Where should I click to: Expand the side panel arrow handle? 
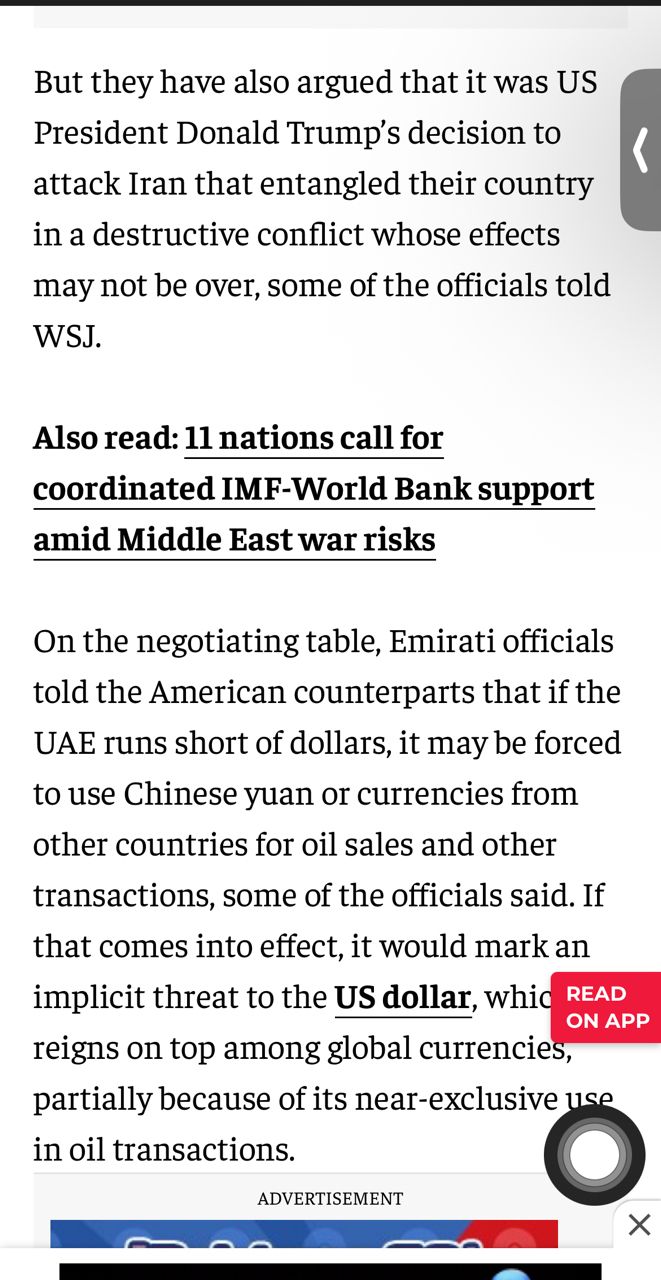[x=641, y=150]
